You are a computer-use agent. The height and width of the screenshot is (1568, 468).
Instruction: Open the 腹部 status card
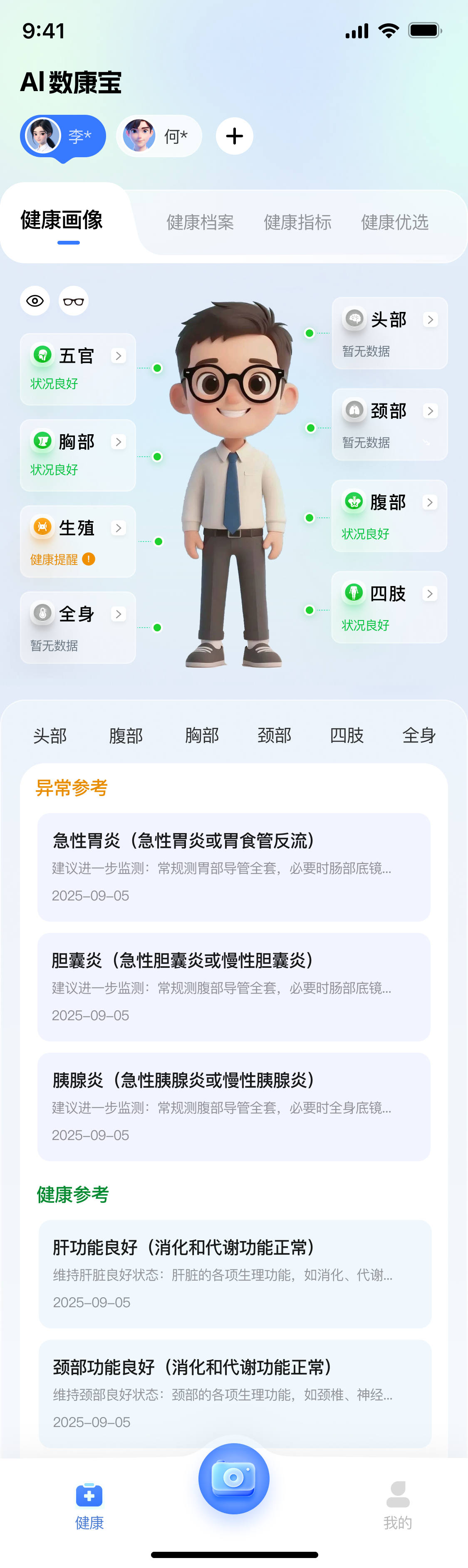coord(389,516)
